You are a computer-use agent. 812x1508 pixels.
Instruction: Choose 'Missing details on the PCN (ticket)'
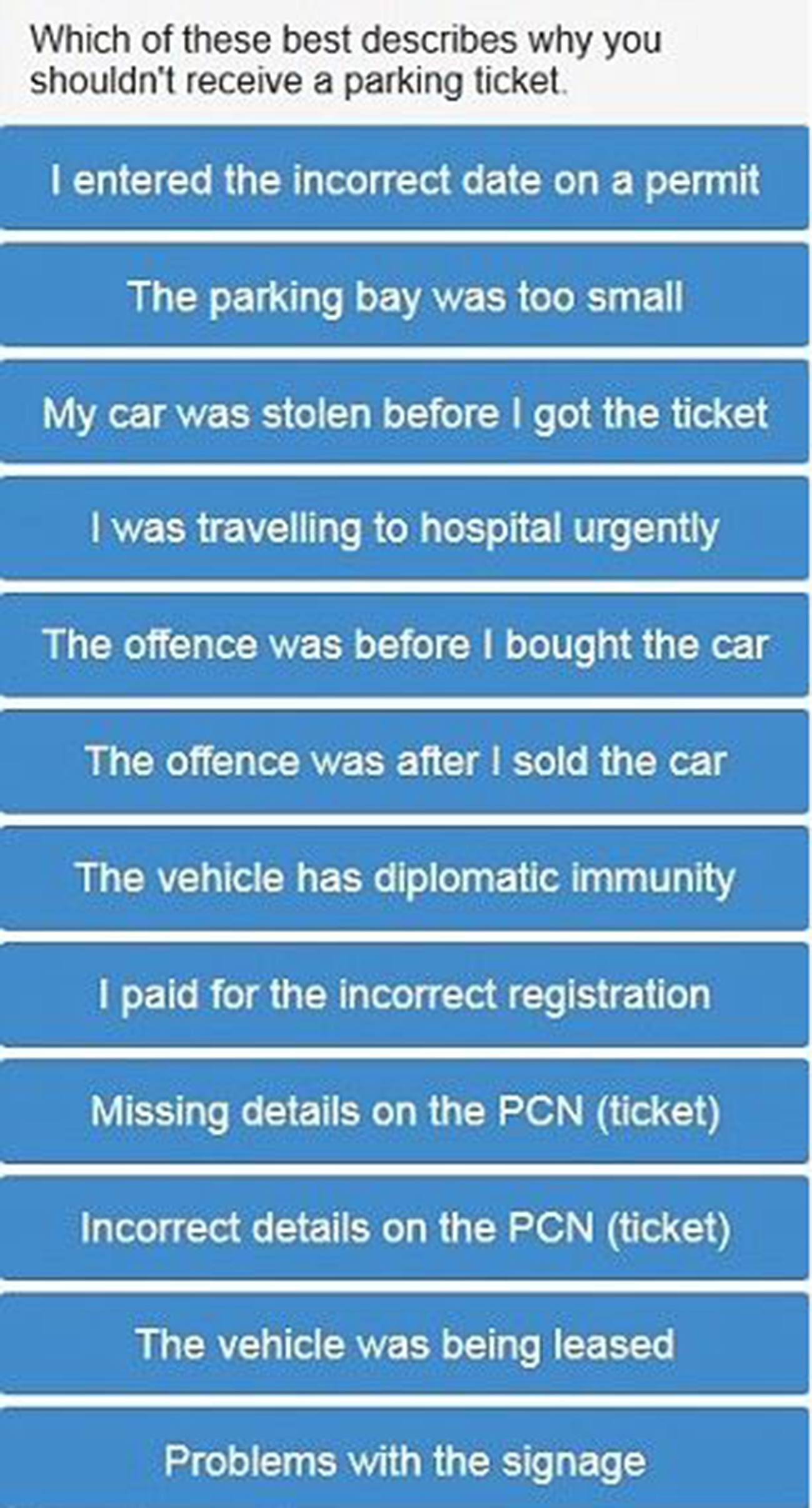[x=405, y=1111]
